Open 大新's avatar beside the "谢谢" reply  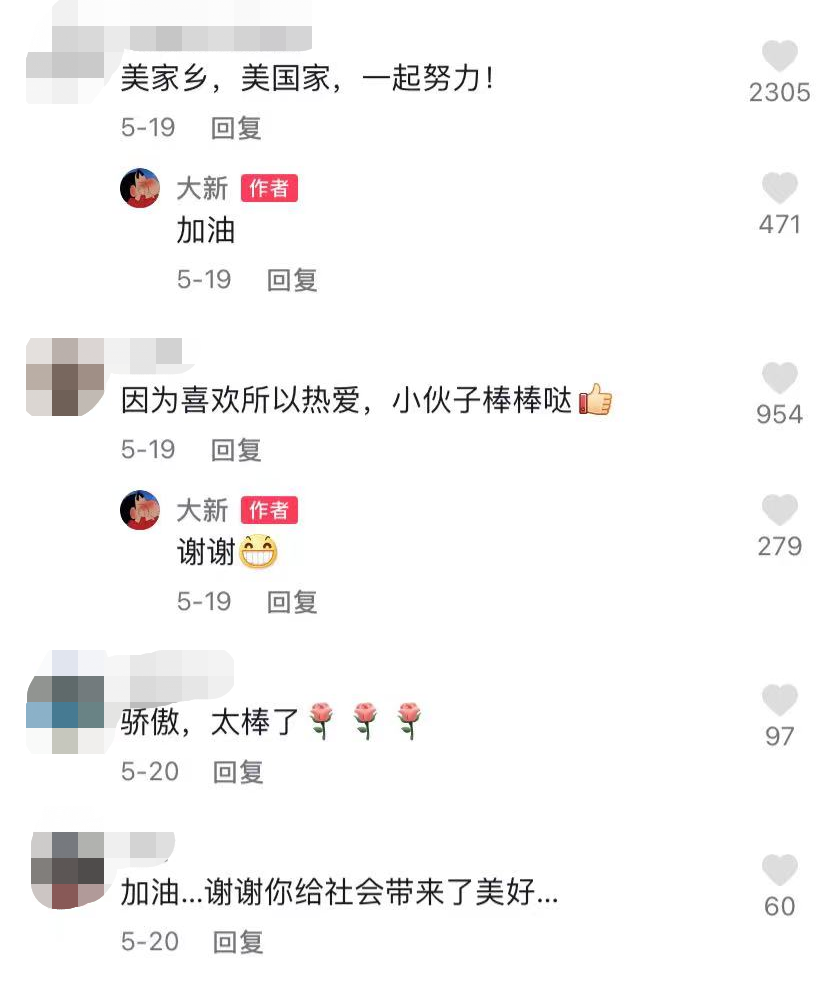click(x=141, y=510)
